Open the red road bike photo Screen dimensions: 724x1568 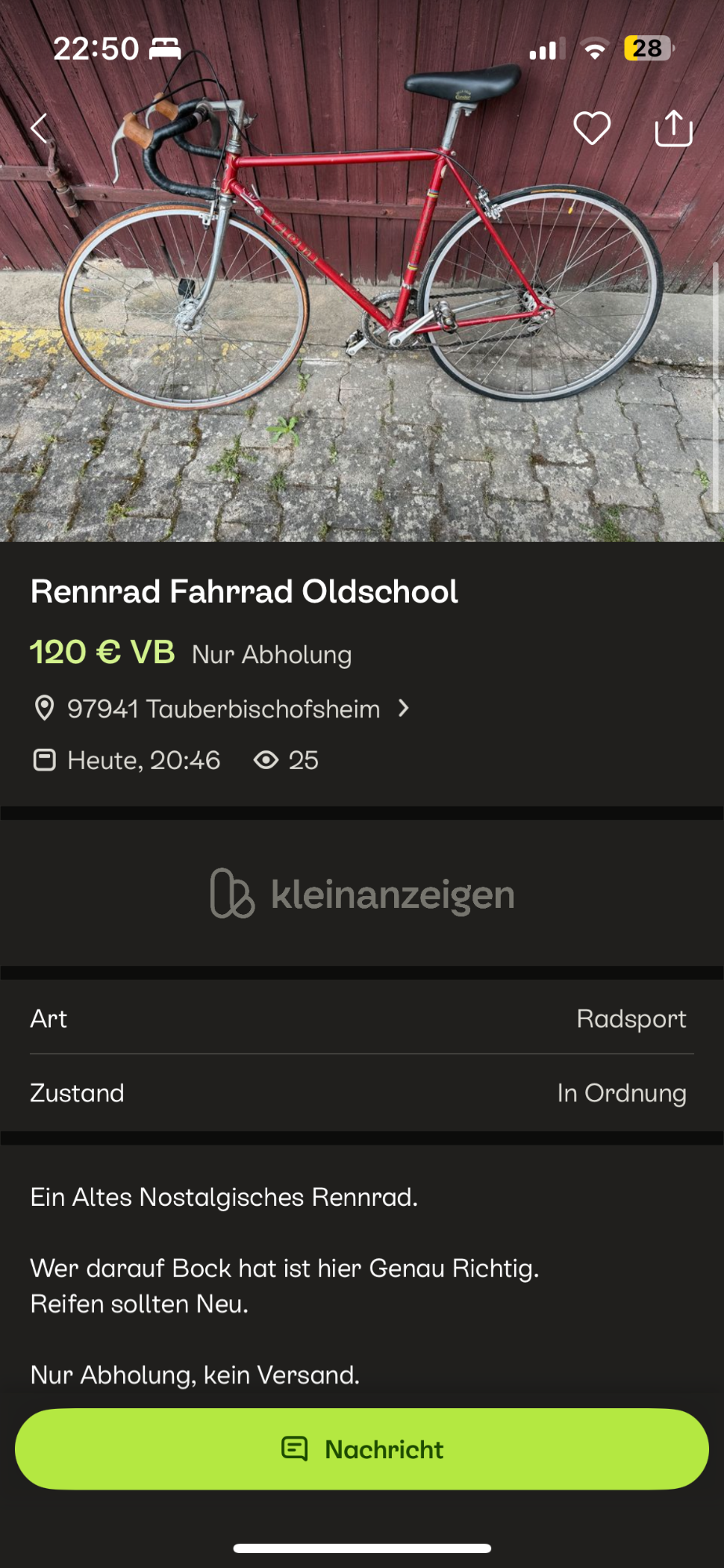click(x=360, y=314)
